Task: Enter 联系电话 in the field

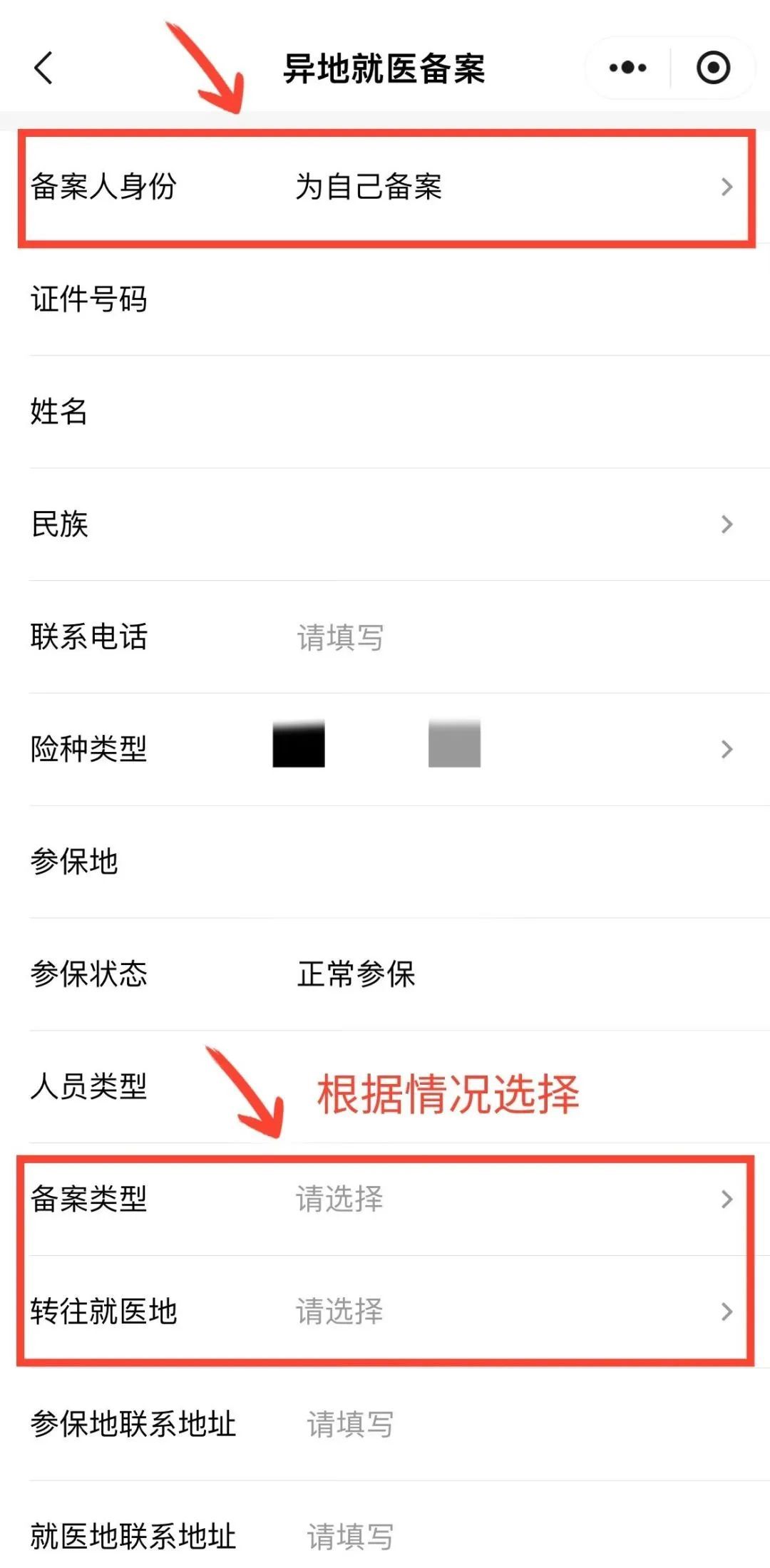Action: click(x=499, y=637)
